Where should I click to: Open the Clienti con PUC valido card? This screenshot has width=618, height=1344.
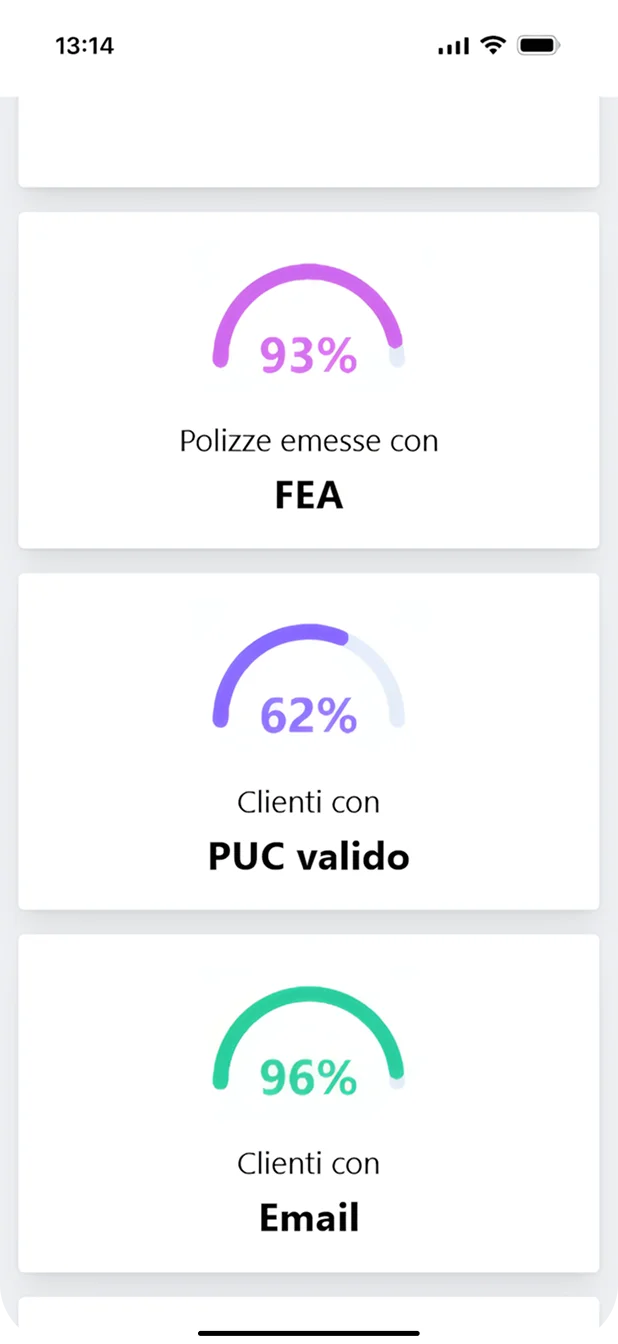coord(308,741)
